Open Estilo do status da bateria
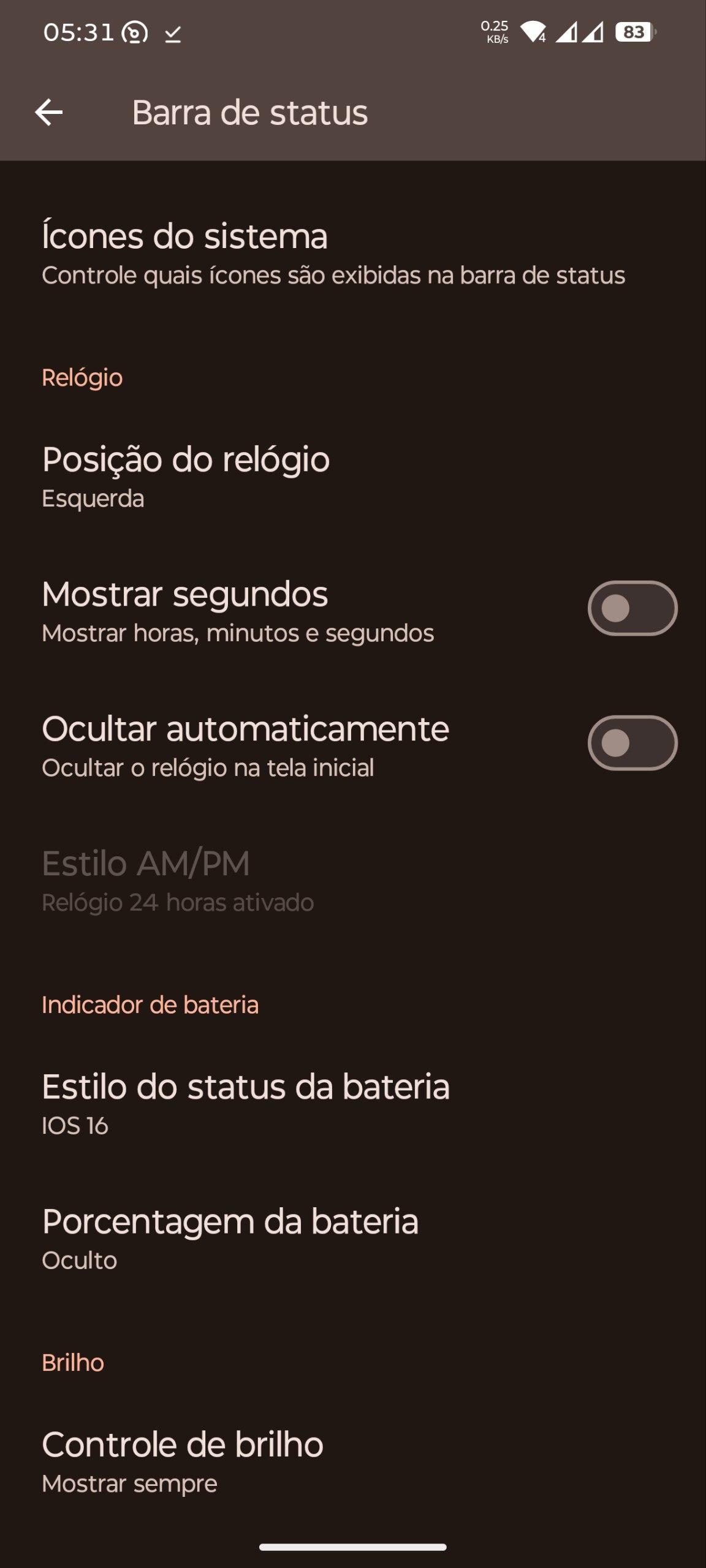The image size is (706, 1568). click(245, 1104)
